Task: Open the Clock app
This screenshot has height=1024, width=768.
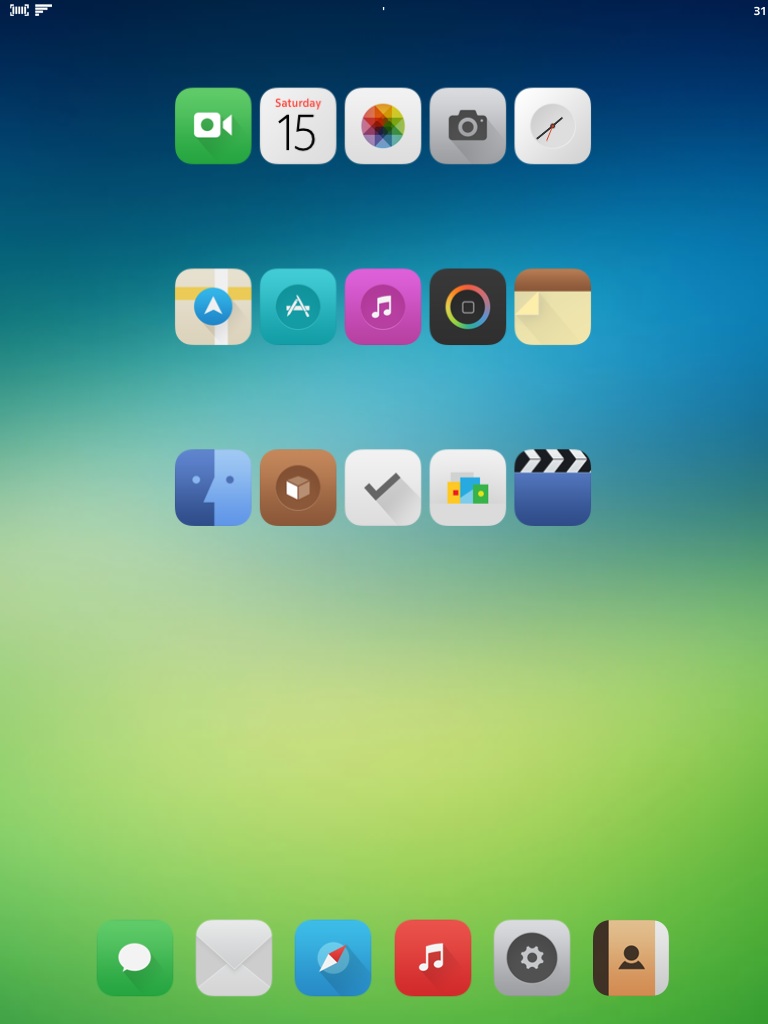Action: pyautogui.click(x=553, y=126)
